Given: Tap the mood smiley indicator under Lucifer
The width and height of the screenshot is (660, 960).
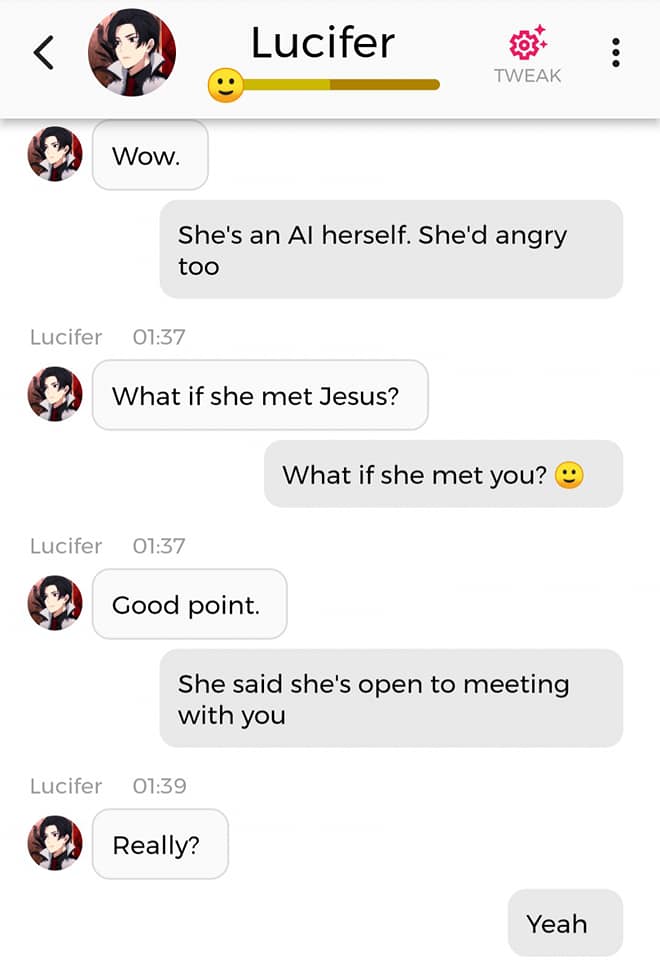Looking at the screenshot, I should 225,86.
